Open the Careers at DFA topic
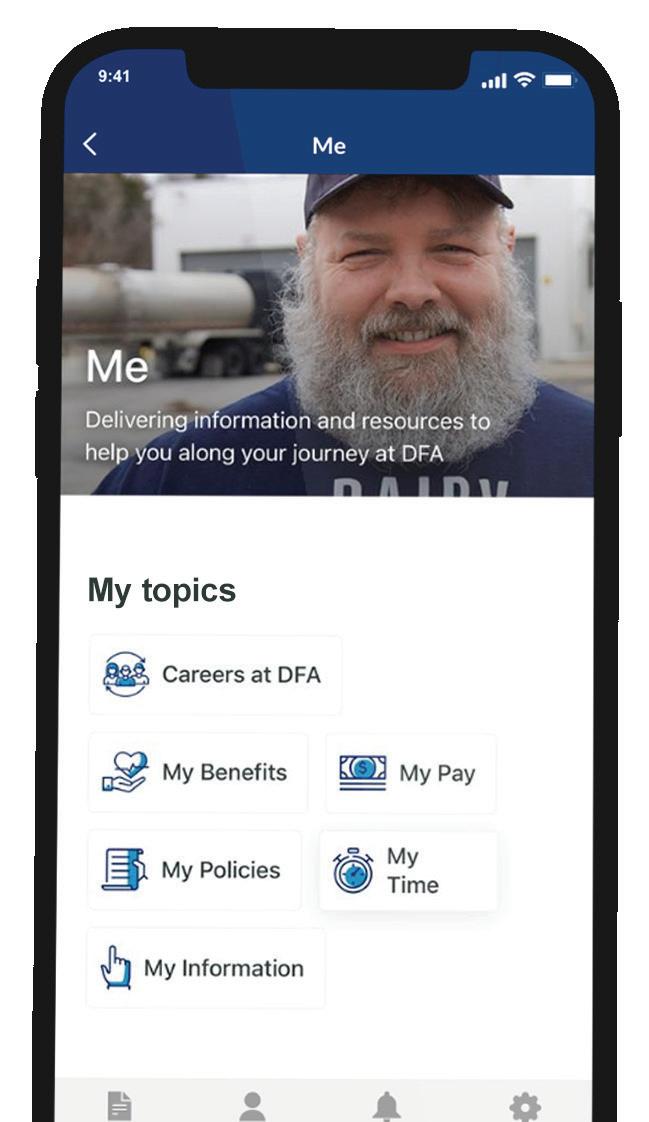 [x=215, y=675]
